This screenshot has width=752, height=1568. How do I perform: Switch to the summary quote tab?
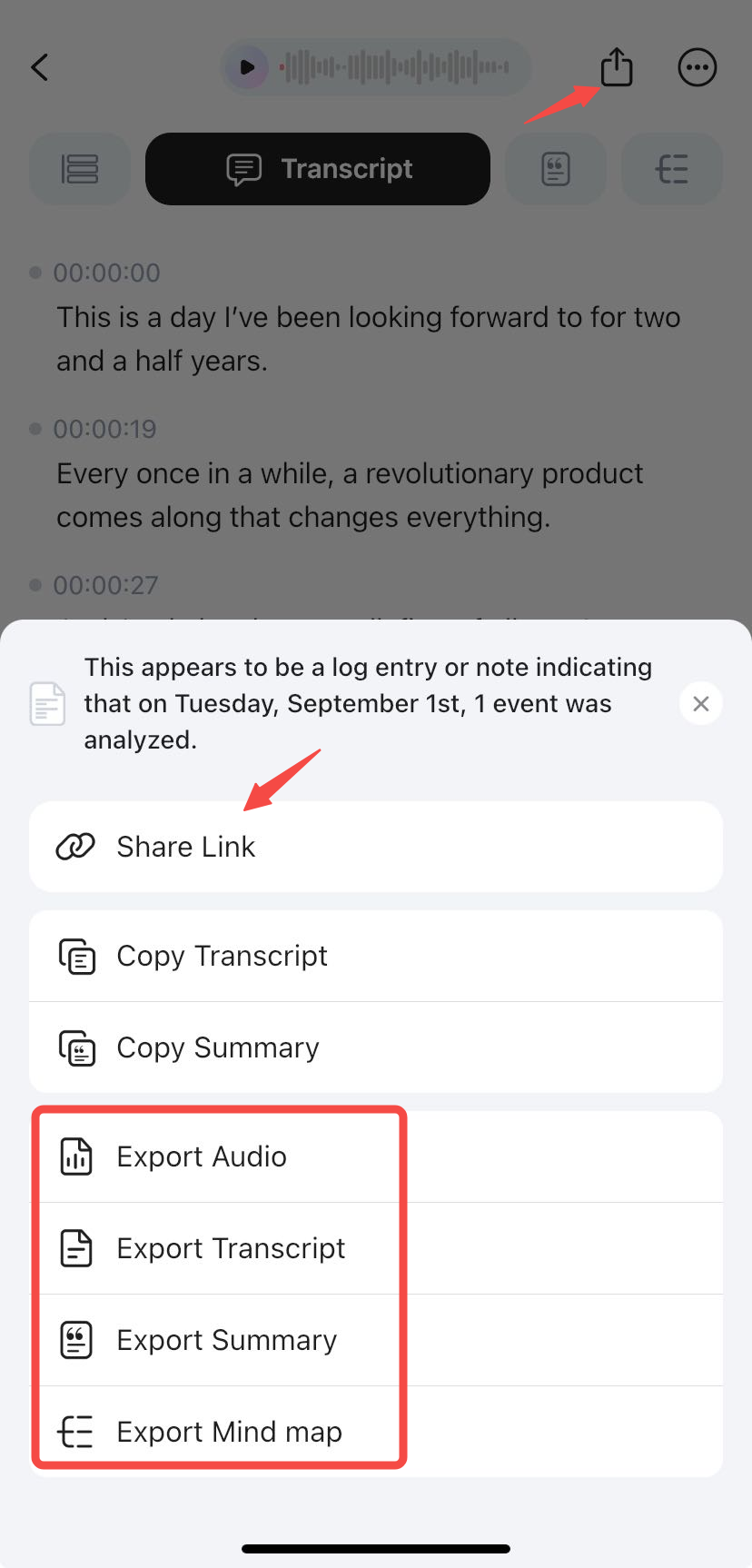[x=555, y=169]
